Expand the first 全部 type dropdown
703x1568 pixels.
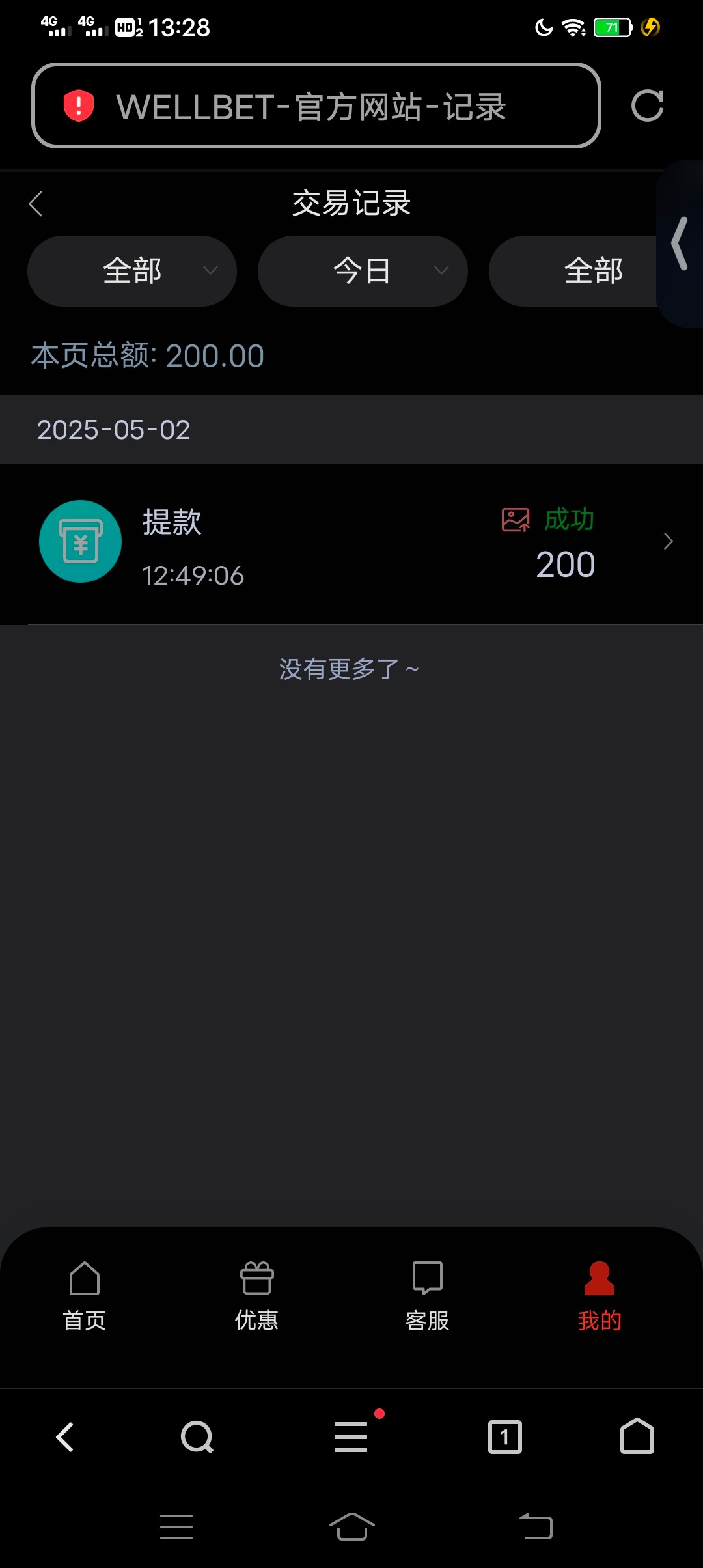coord(132,271)
